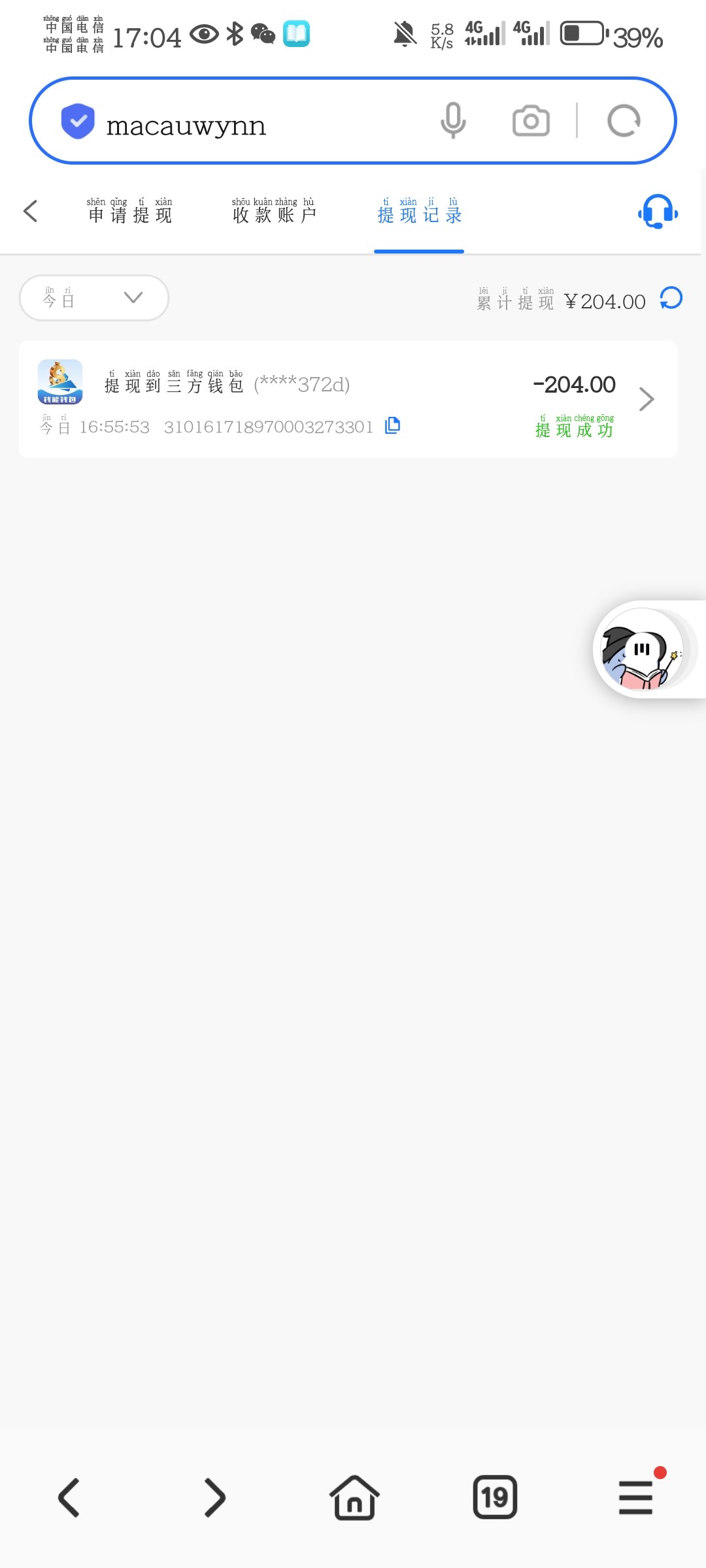Tap the address bar showing macauwynn
706x1568 pixels.
[248, 122]
